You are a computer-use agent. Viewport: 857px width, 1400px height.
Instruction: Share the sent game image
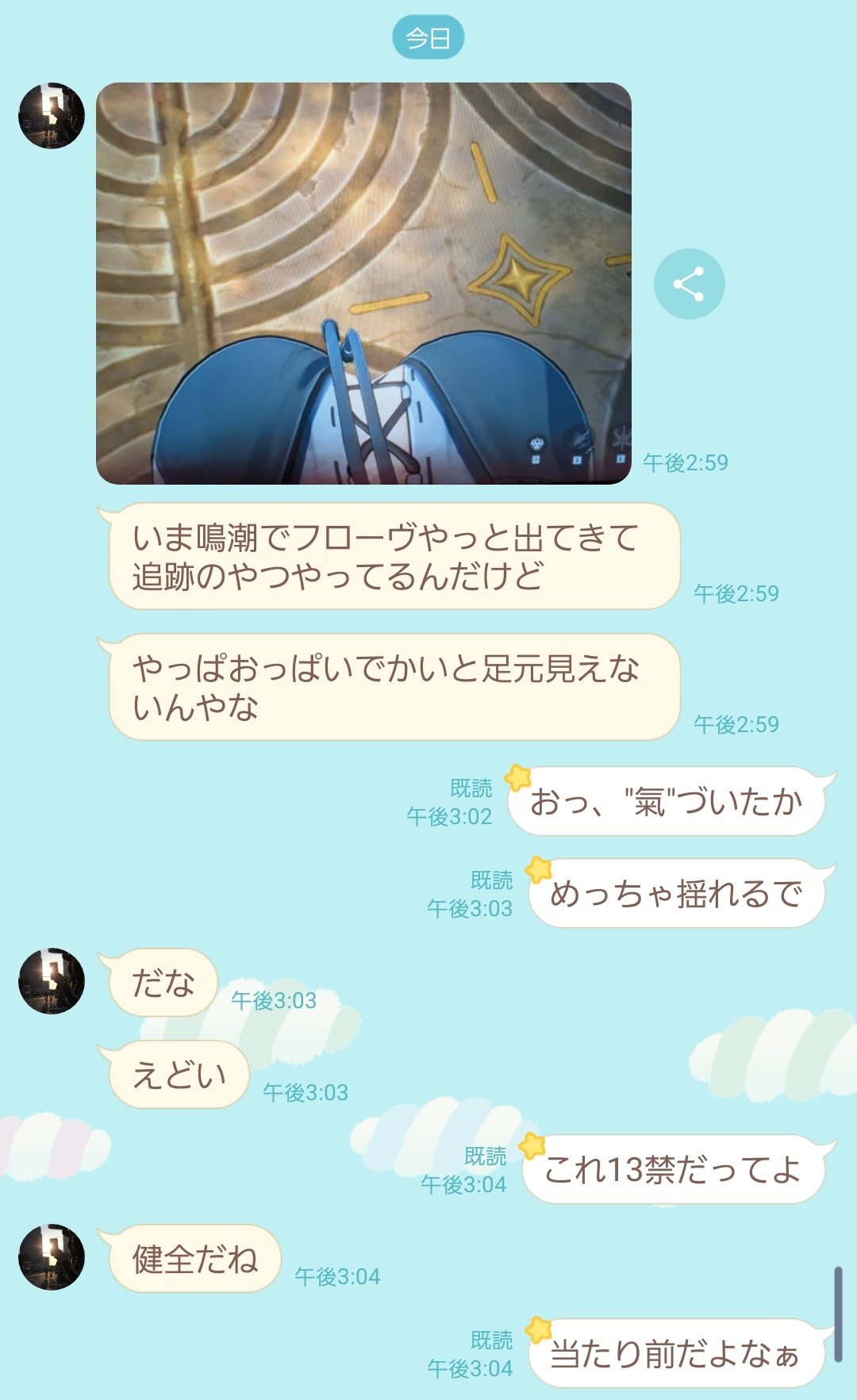[689, 284]
